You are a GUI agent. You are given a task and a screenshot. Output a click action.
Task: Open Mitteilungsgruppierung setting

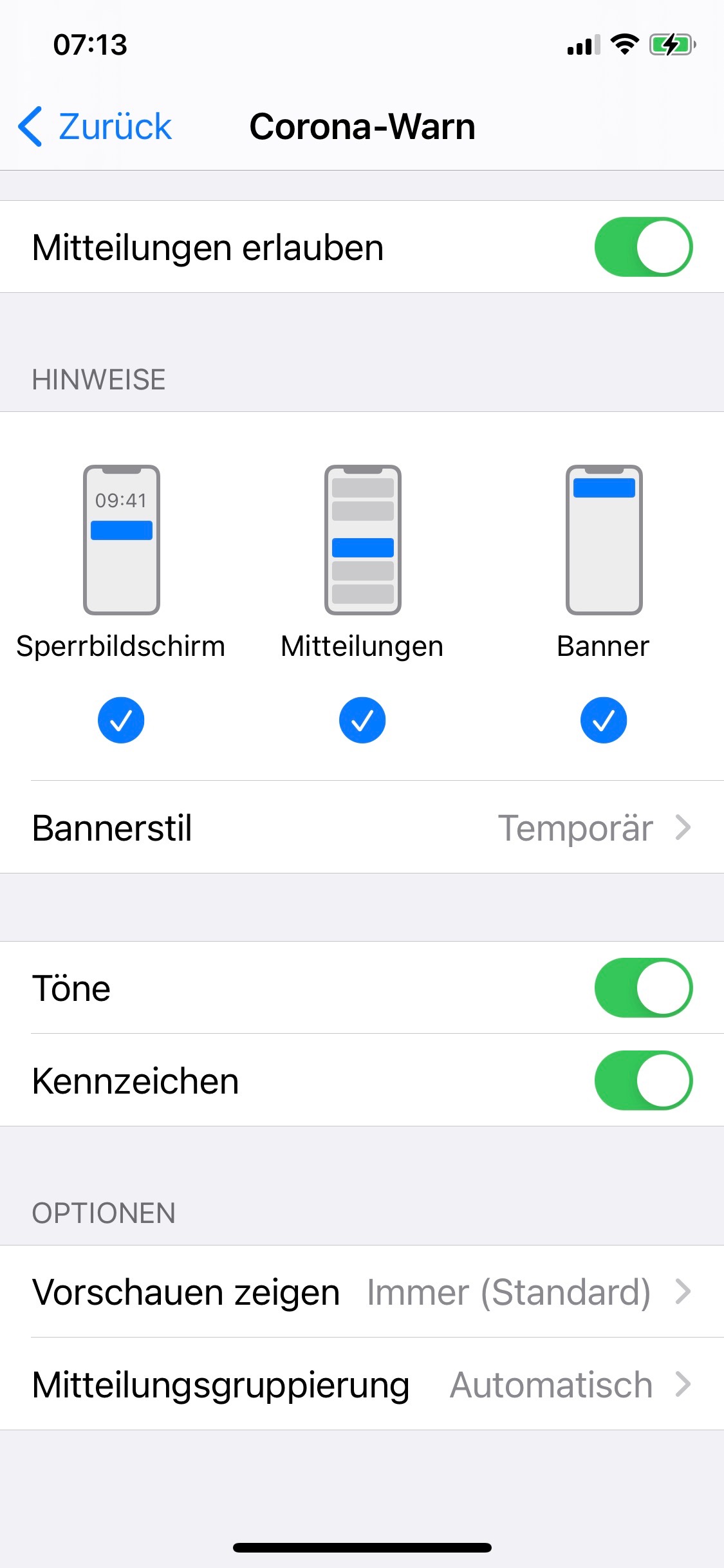point(362,1385)
